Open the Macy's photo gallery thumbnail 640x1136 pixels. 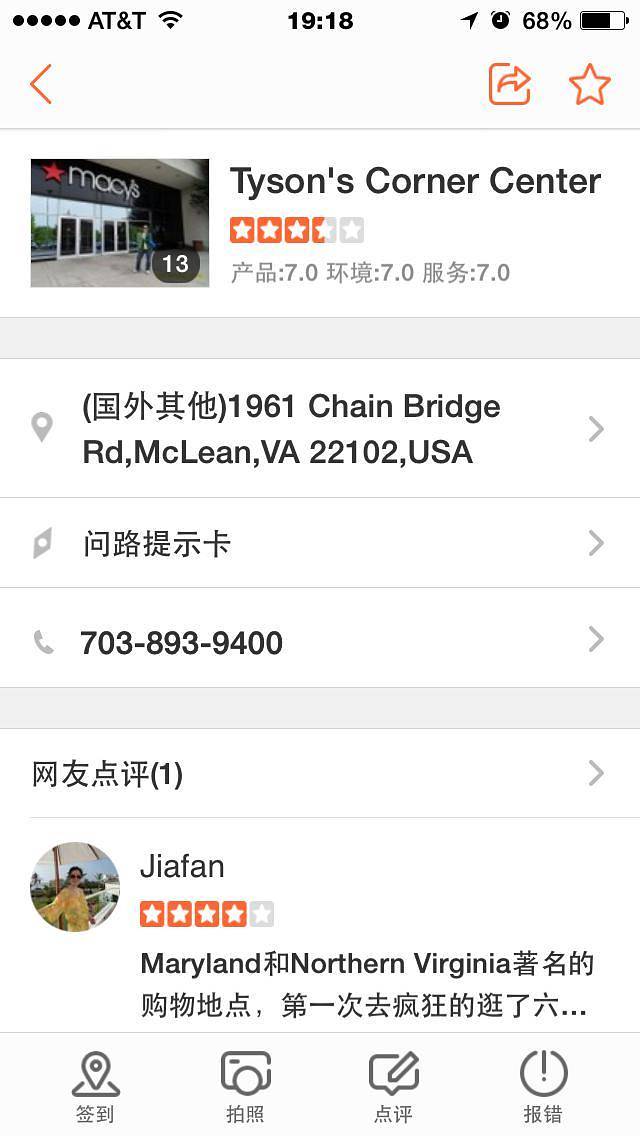120,223
